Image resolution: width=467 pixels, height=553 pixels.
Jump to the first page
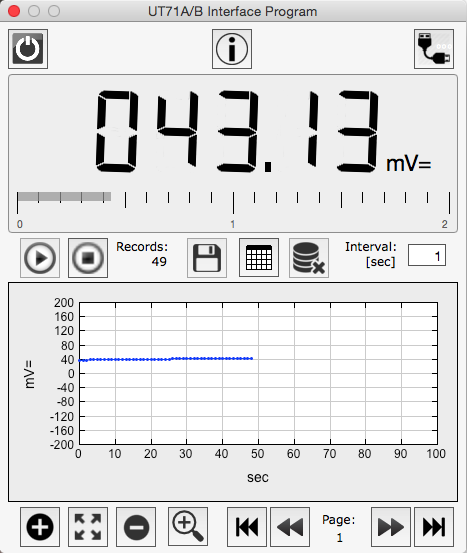pyautogui.click(x=247, y=527)
